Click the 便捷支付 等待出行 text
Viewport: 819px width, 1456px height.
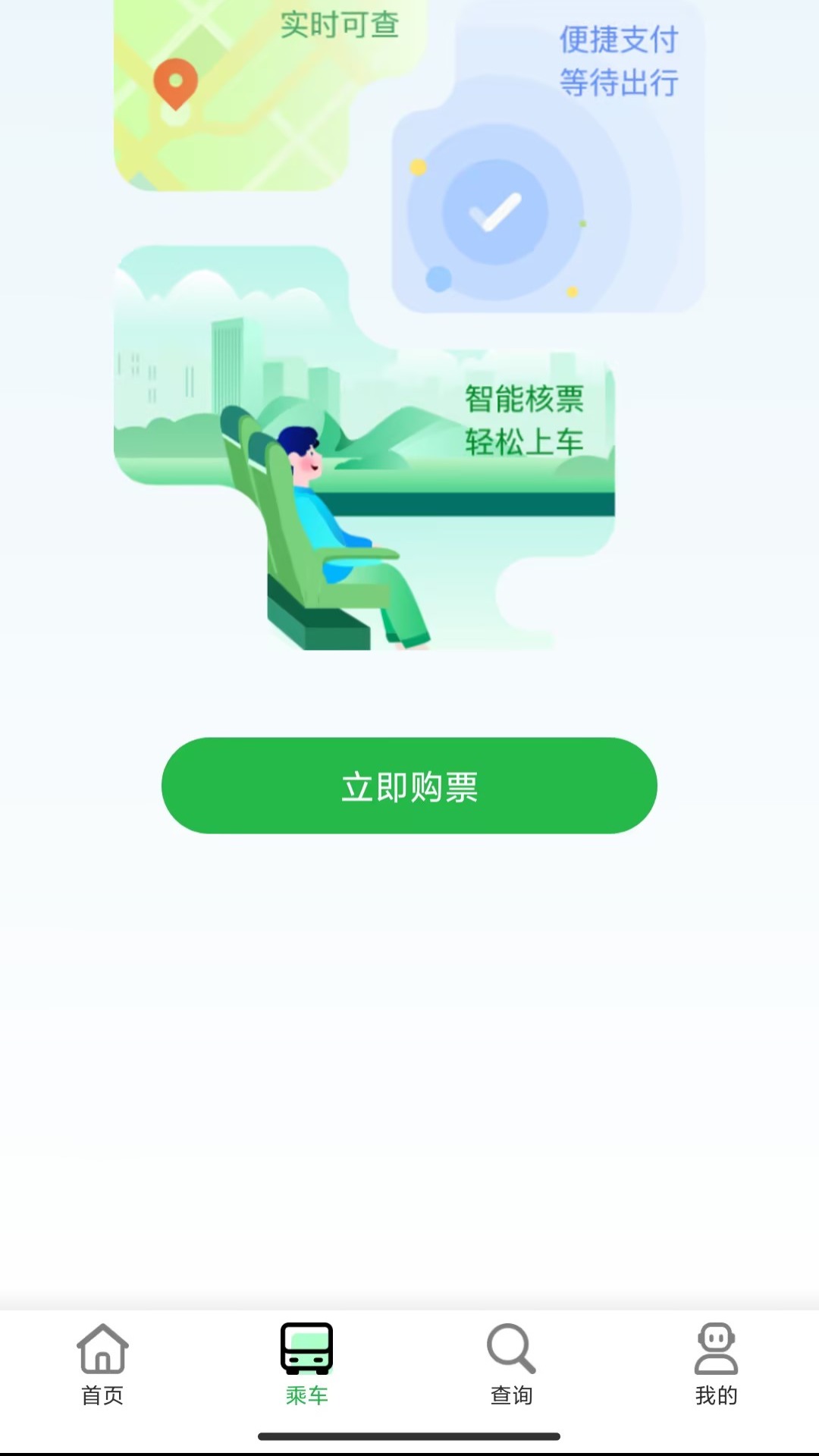(619, 62)
